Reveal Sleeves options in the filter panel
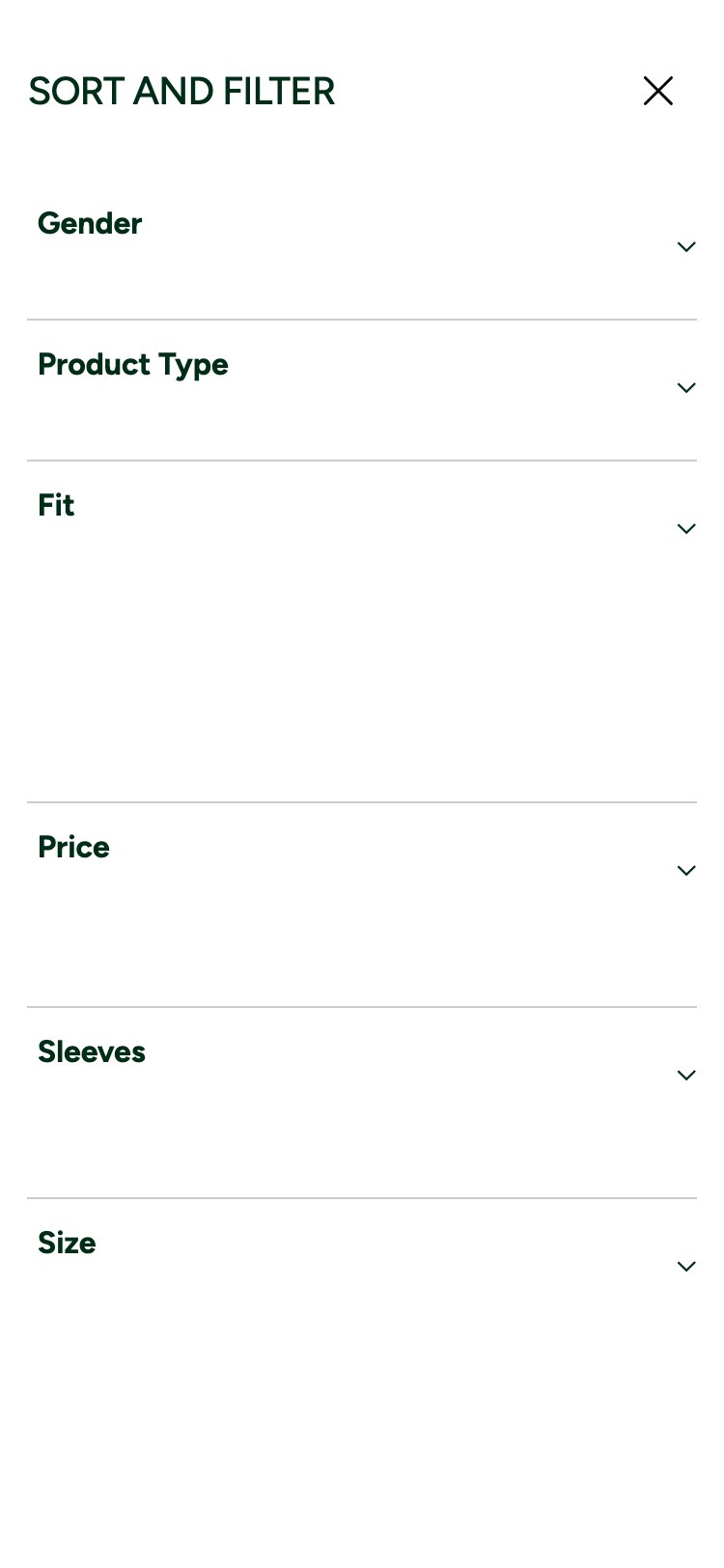This screenshot has height=1568, width=724. (686, 1076)
